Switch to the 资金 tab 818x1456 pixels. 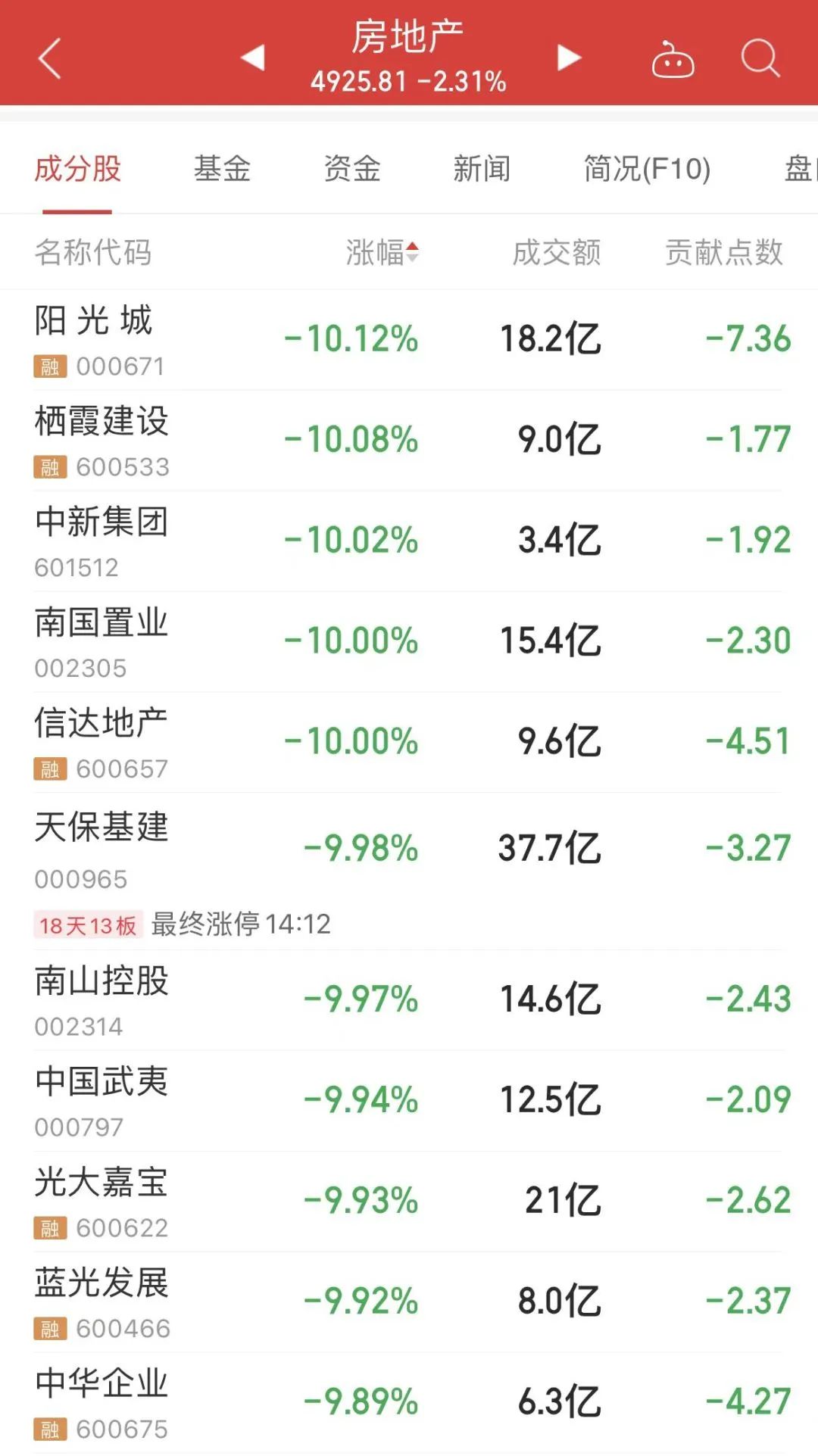[x=352, y=169]
